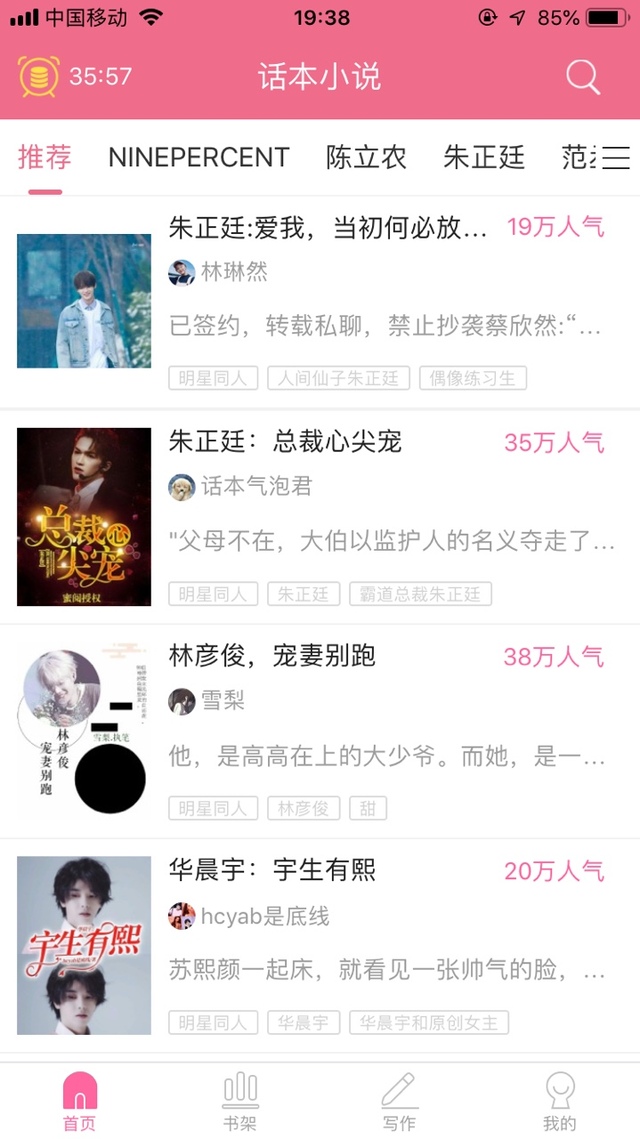The width and height of the screenshot is (640, 1139).
Task: Switch to the NINEPERCENT tab
Action: click(198, 157)
